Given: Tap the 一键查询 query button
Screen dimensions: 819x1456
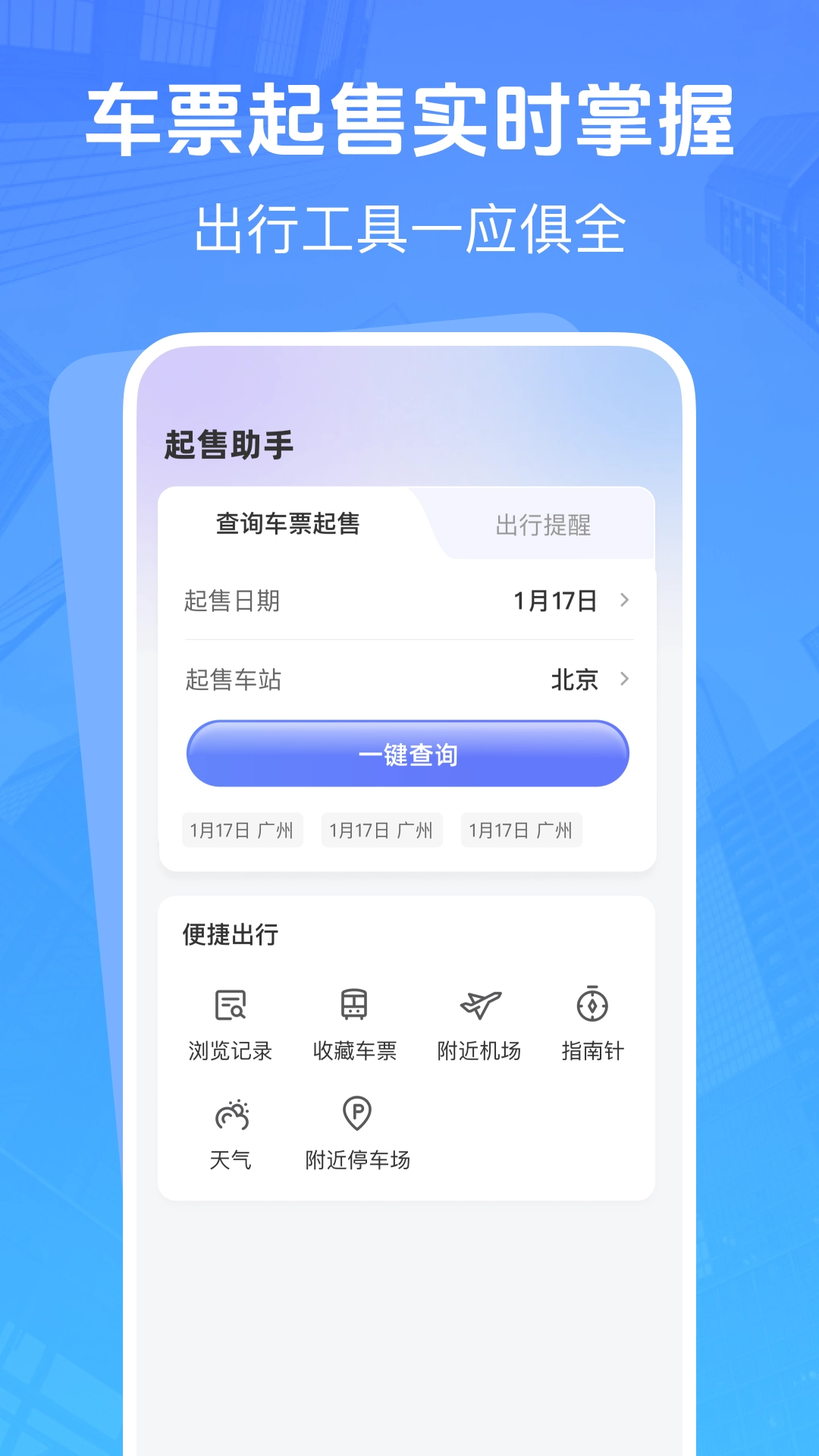Looking at the screenshot, I should point(407,753).
